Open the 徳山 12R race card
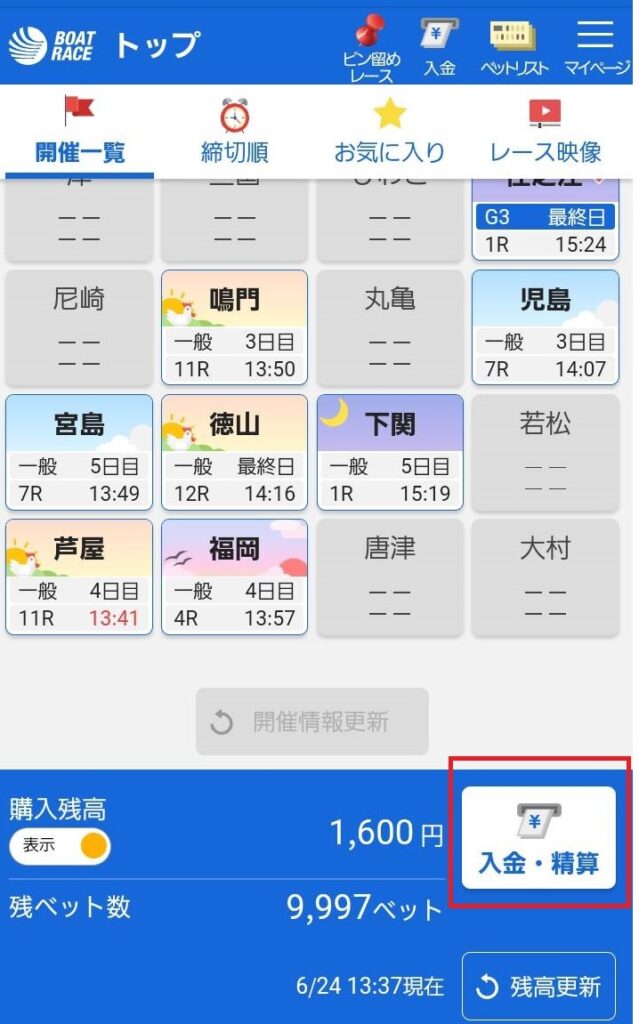 pyautogui.click(x=234, y=452)
